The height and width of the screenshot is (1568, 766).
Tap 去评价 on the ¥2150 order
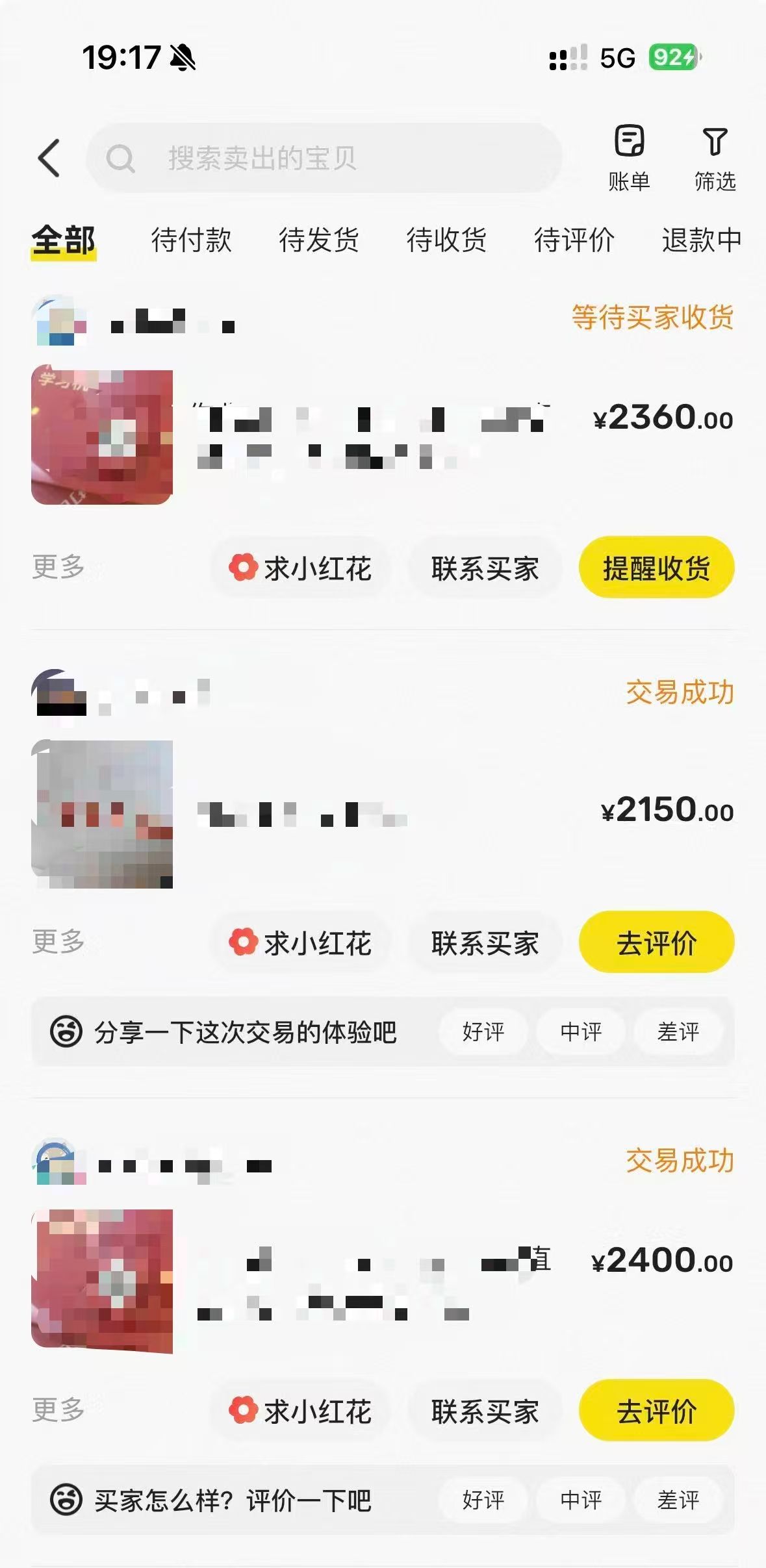[656, 942]
